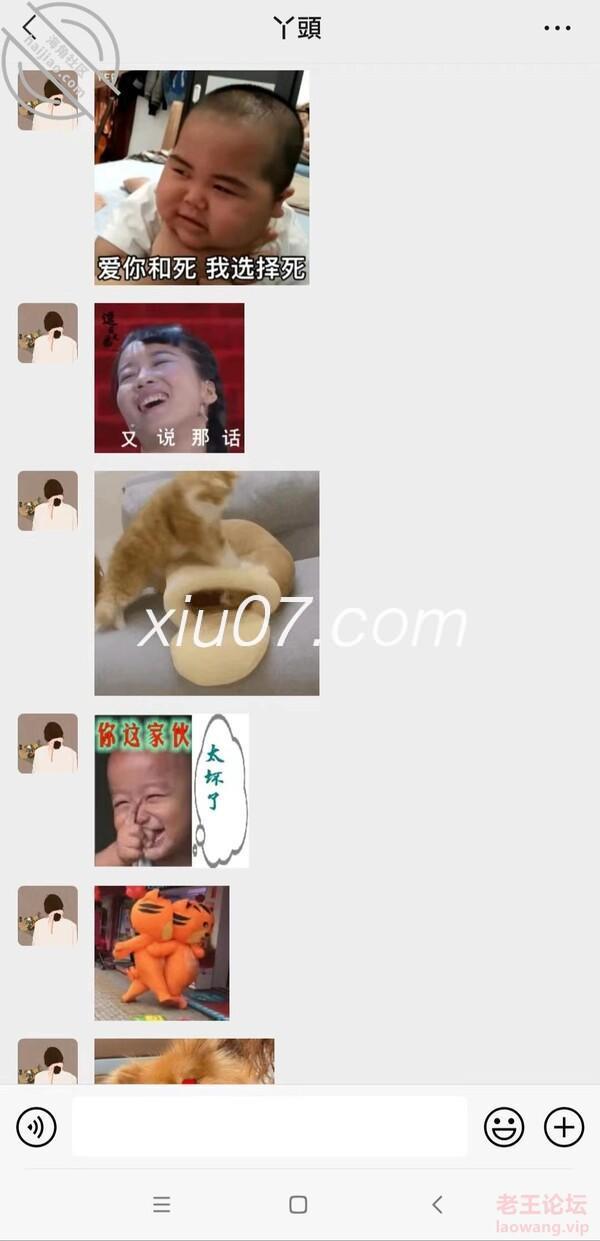Image resolution: width=600 pixels, height=1241 pixels.
Task: Open the orange cat GIF message
Action: pyautogui.click(x=206, y=583)
